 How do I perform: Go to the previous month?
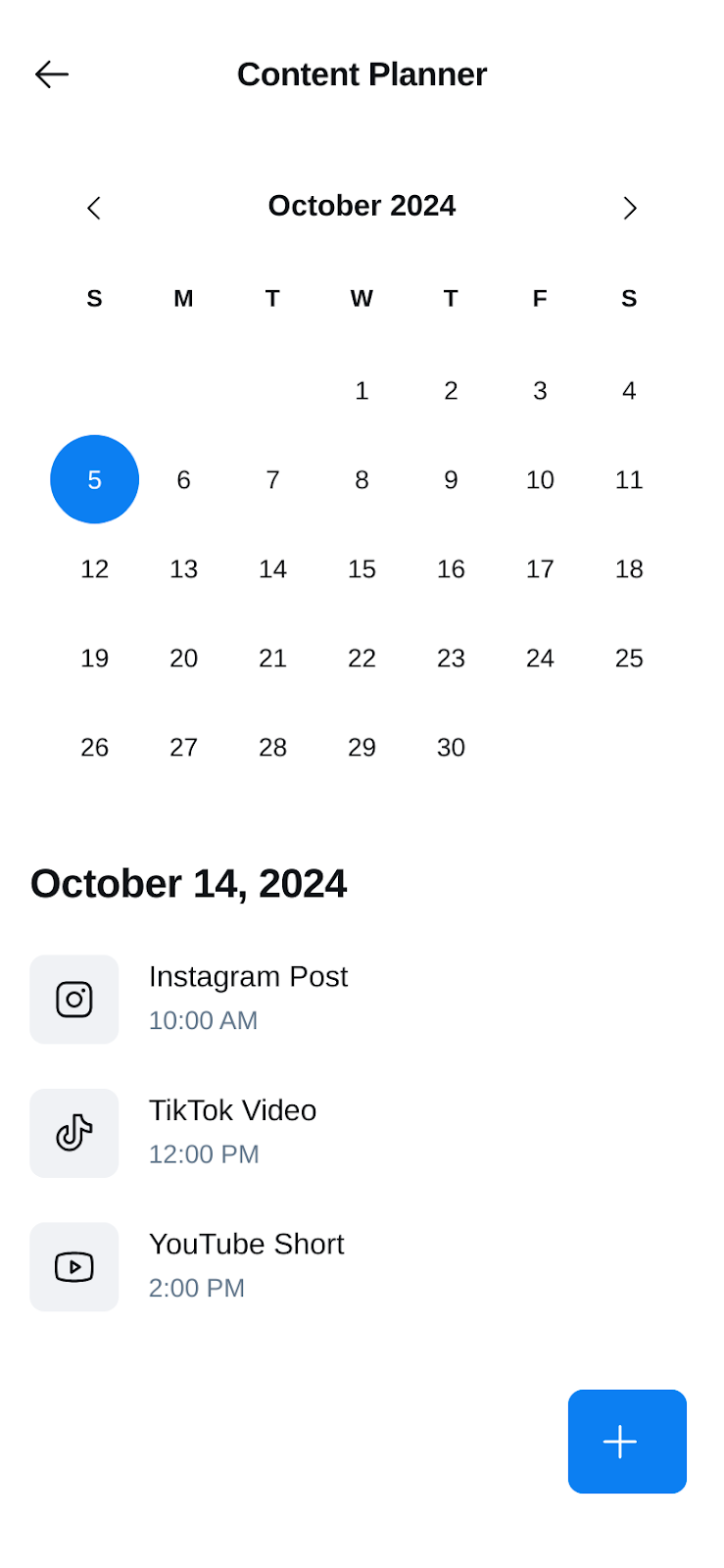pyautogui.click(x=94, y=208)
